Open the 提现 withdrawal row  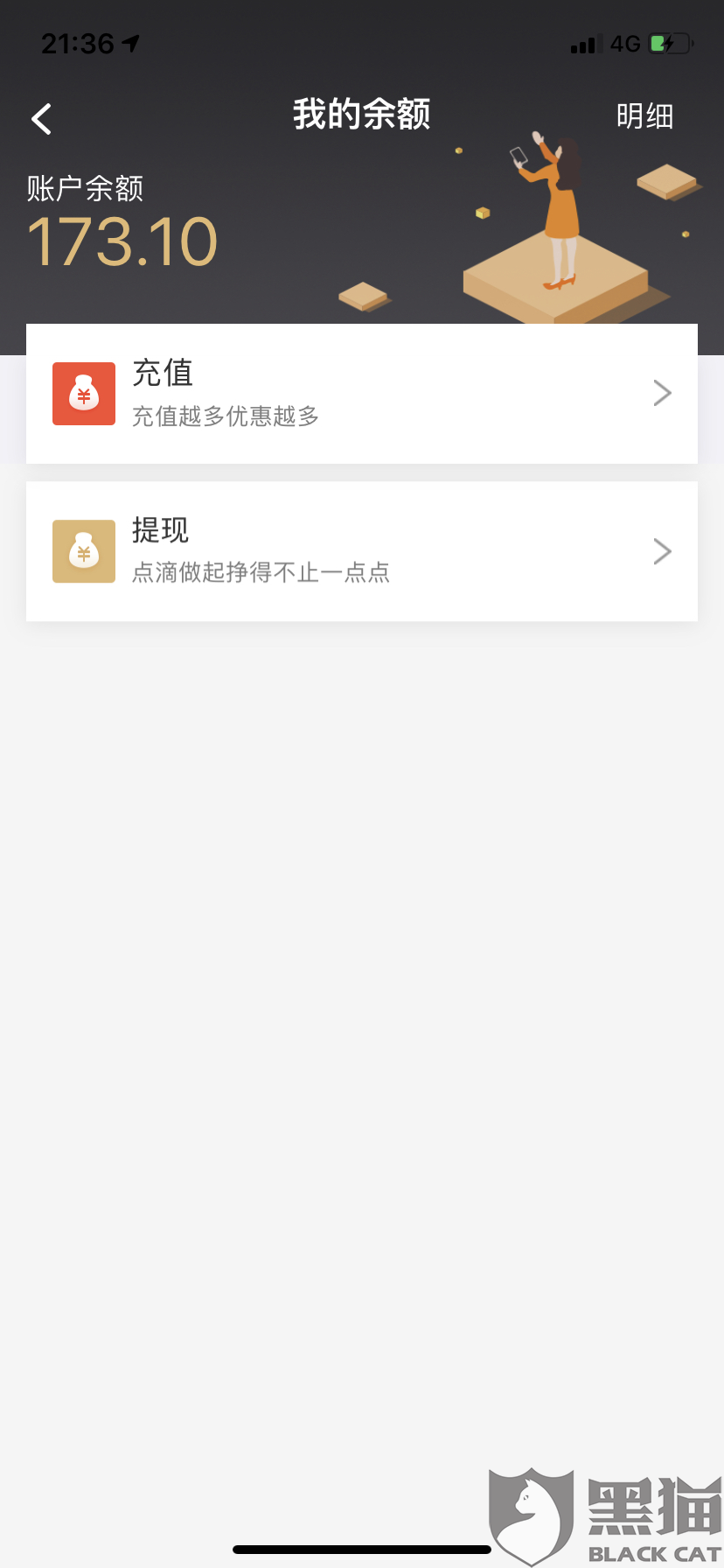pyautogui.click(x=361, y=551)
